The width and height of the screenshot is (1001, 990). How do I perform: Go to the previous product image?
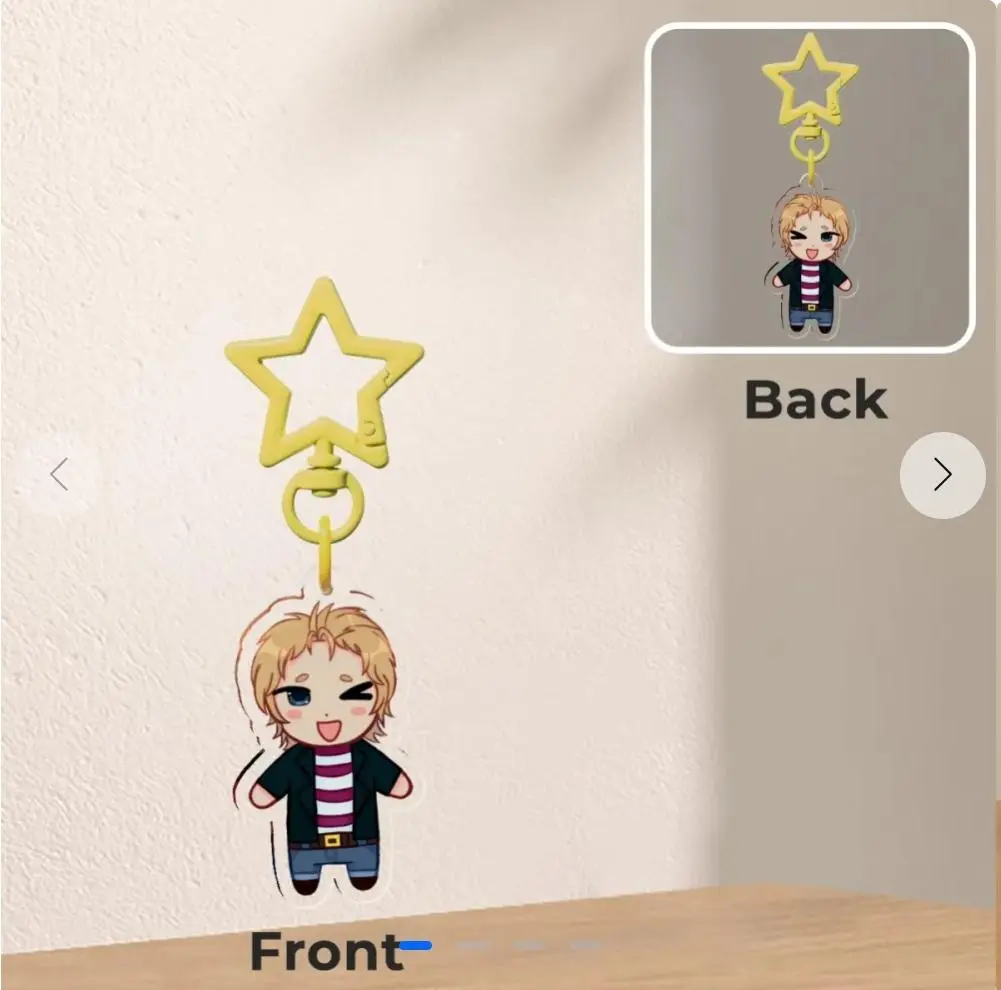[59, 475]
